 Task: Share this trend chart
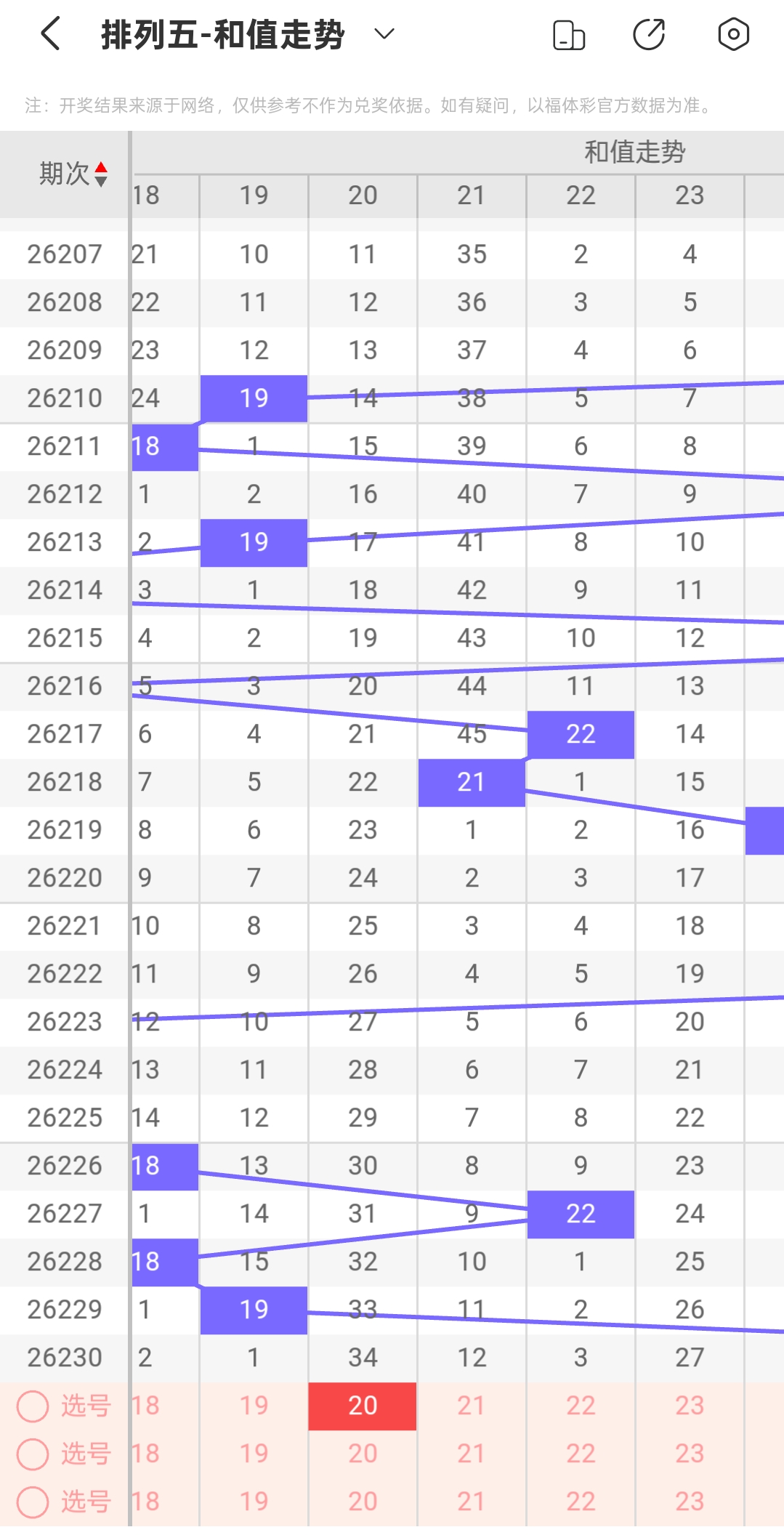[649, 34]
